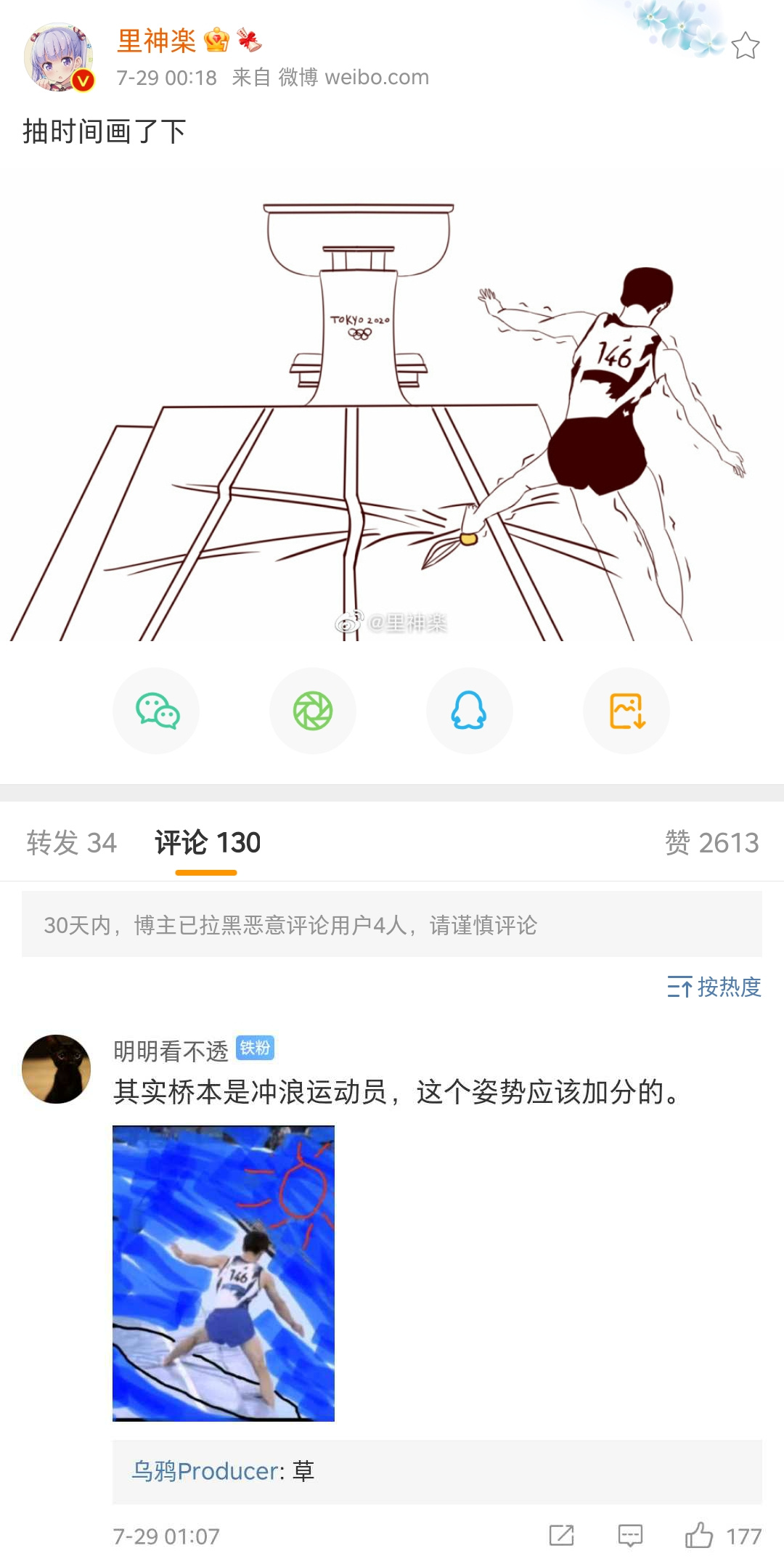
Task: Repost 明明看不透's comment
Action: 561,1535
